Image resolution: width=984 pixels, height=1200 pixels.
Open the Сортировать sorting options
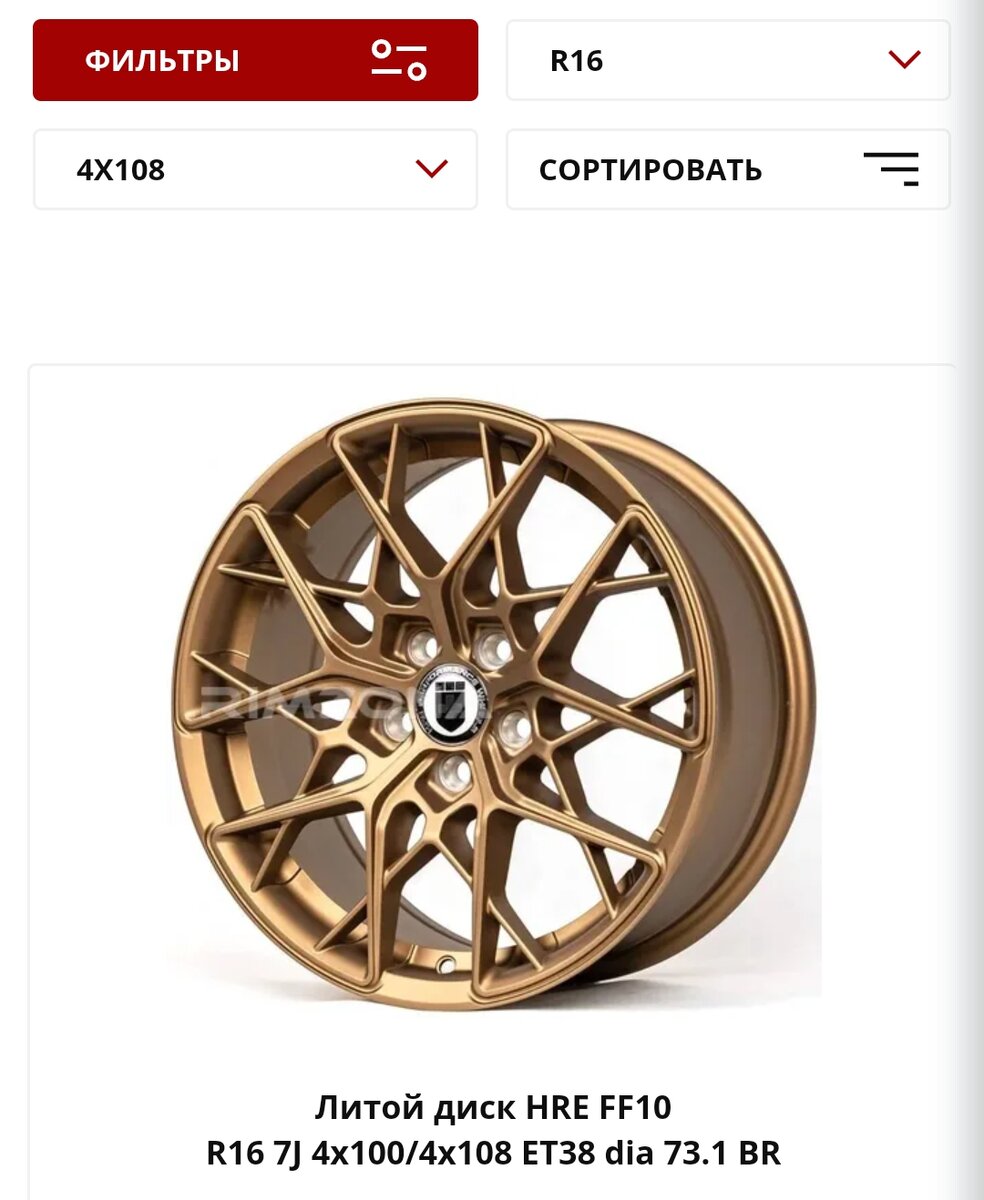[x=728, y=169]
